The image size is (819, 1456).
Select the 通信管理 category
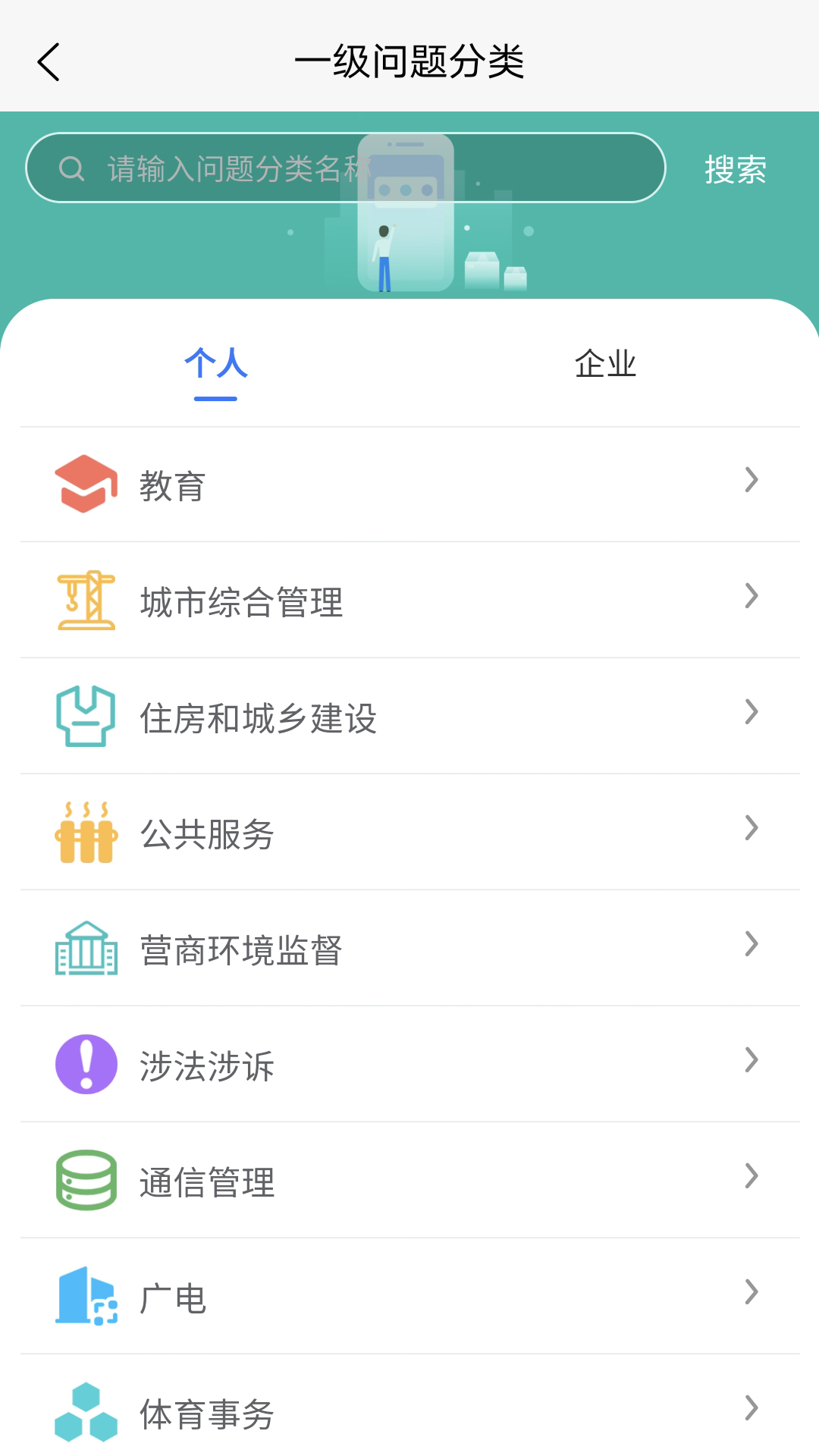[x=409, y=1181]
